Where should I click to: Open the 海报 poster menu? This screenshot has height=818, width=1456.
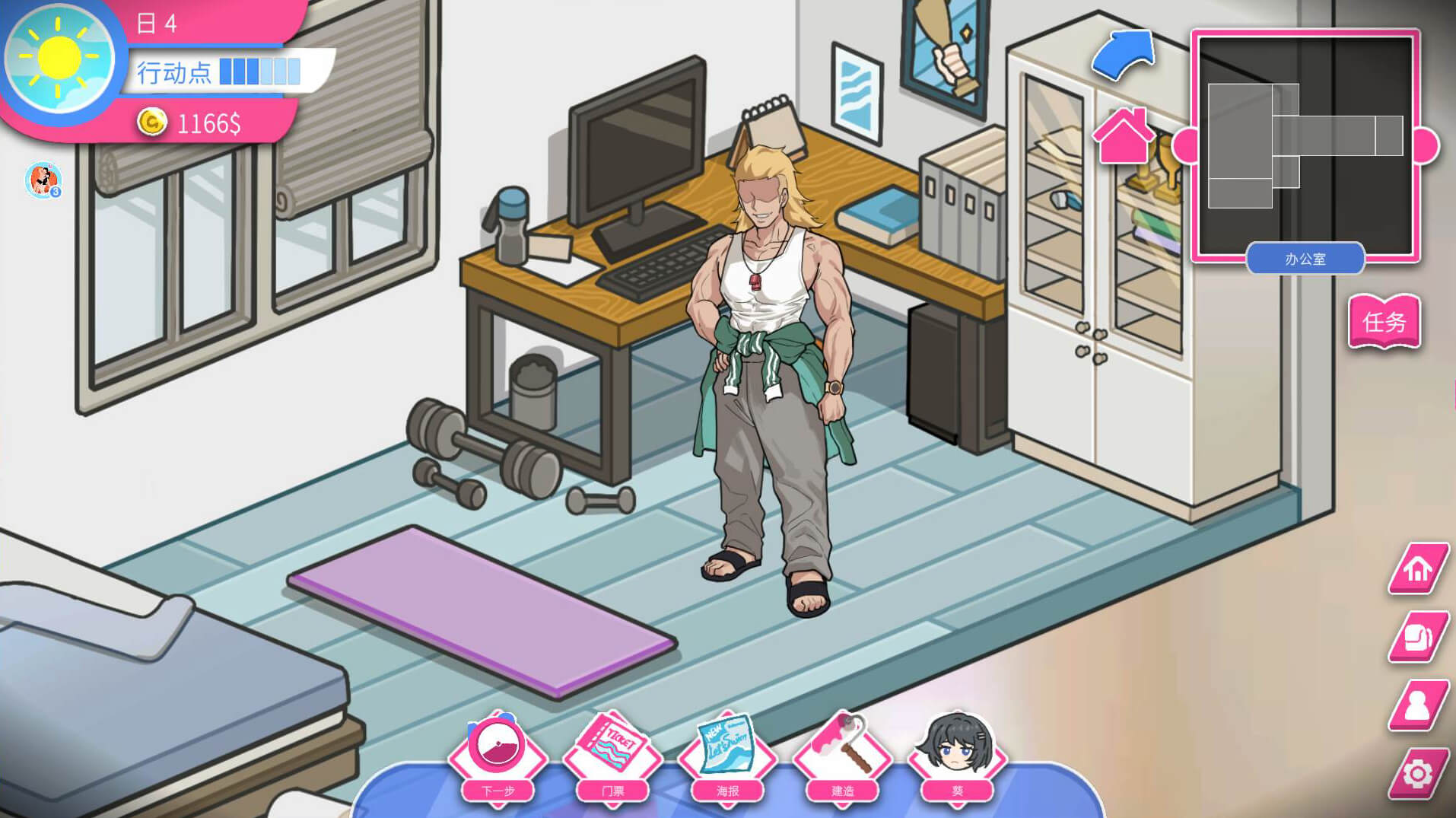(727, 753)
